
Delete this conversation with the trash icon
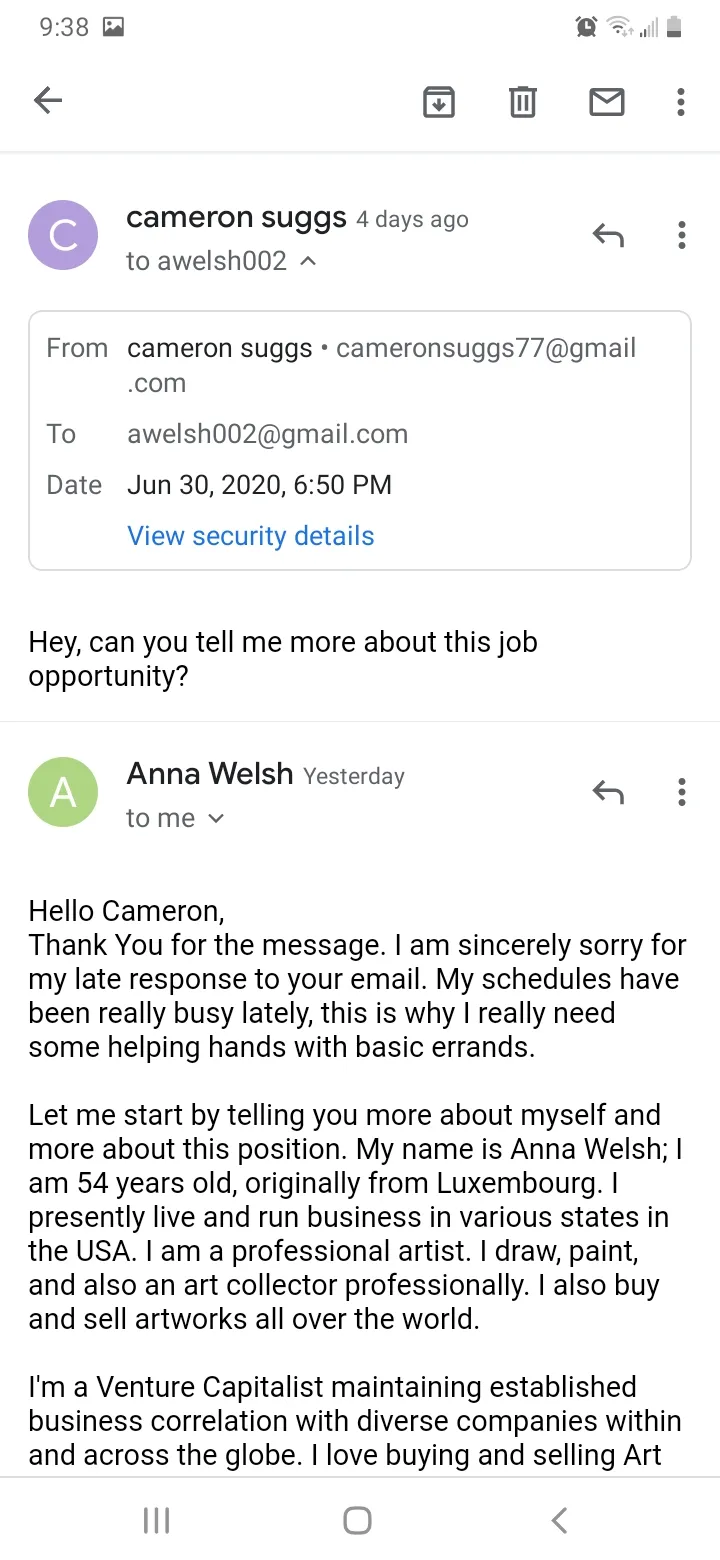pos(523,101)
